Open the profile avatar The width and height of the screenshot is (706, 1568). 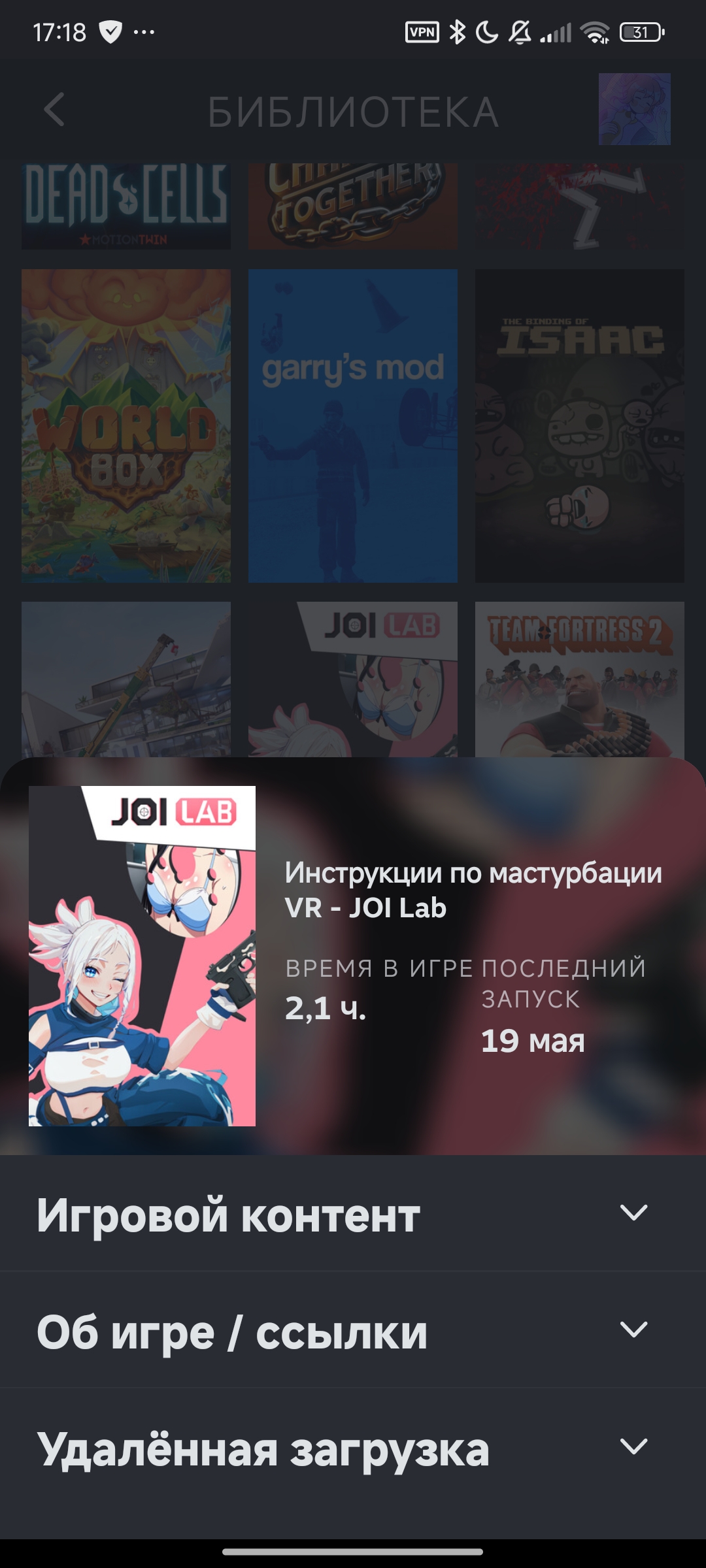coord(634,109)
